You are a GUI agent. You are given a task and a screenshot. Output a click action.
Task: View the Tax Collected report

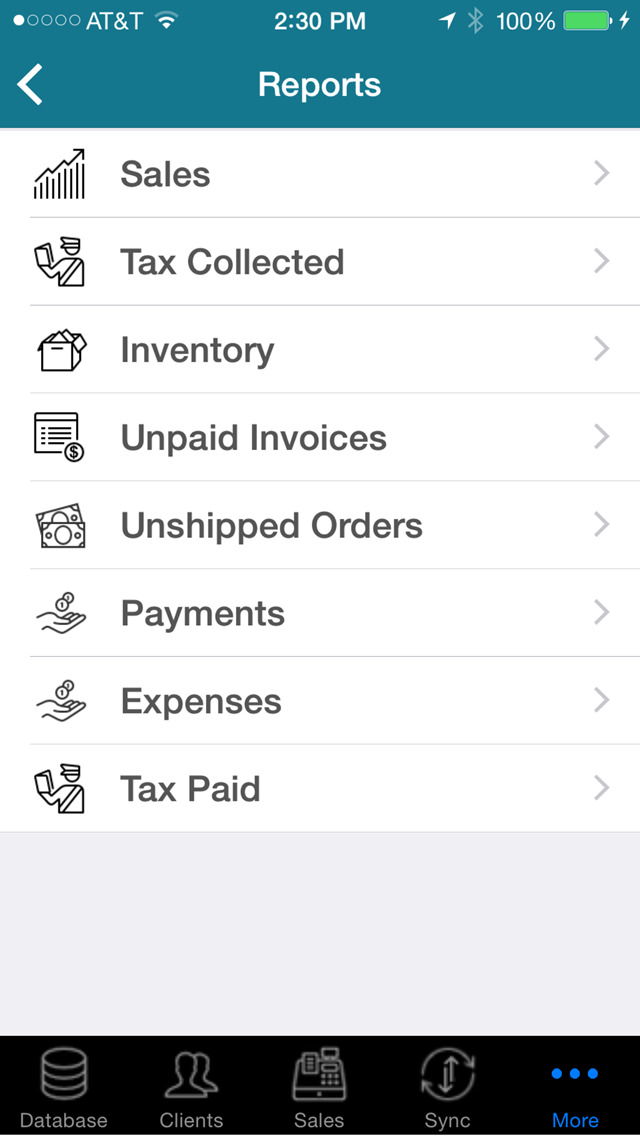coord(320,262)
